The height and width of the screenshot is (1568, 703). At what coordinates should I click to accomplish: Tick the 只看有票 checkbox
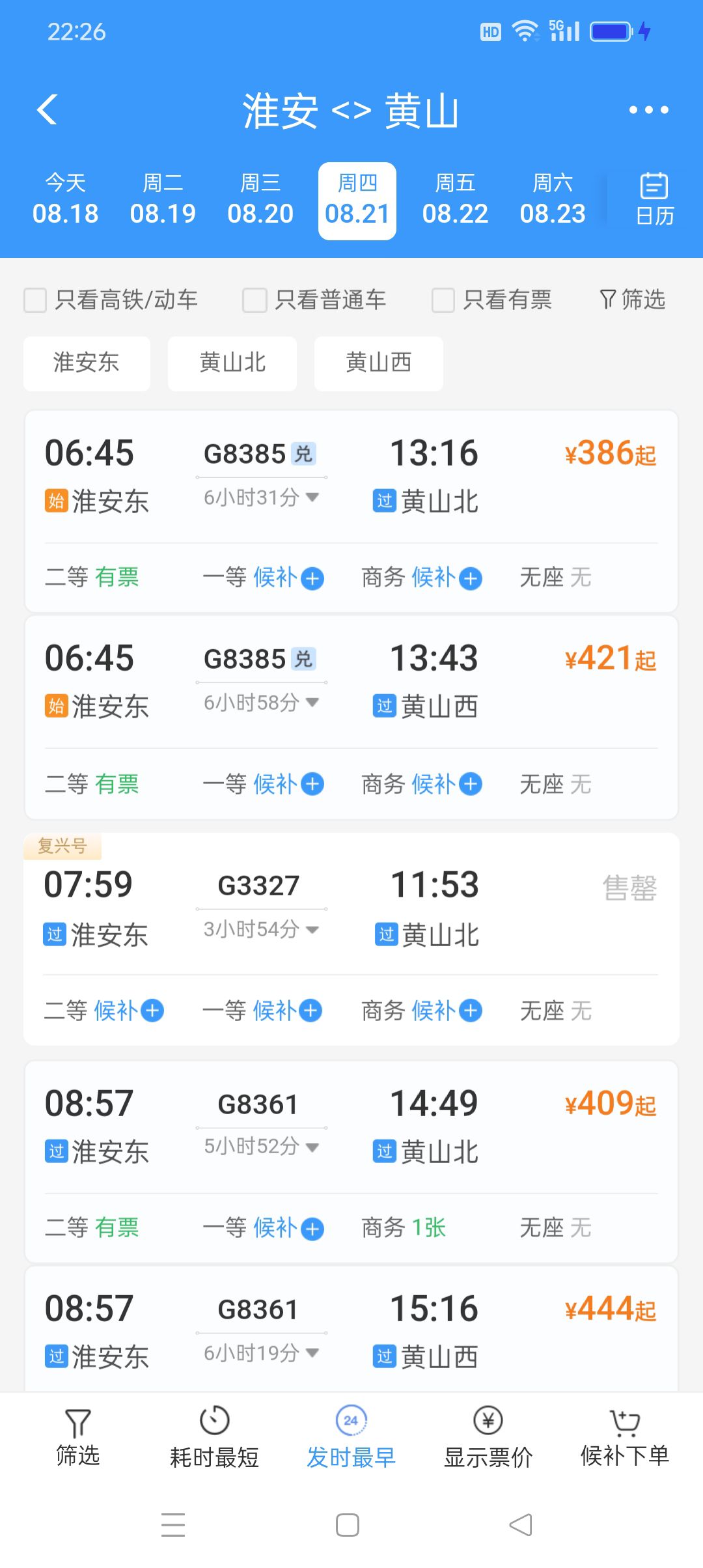click(443, 300)
